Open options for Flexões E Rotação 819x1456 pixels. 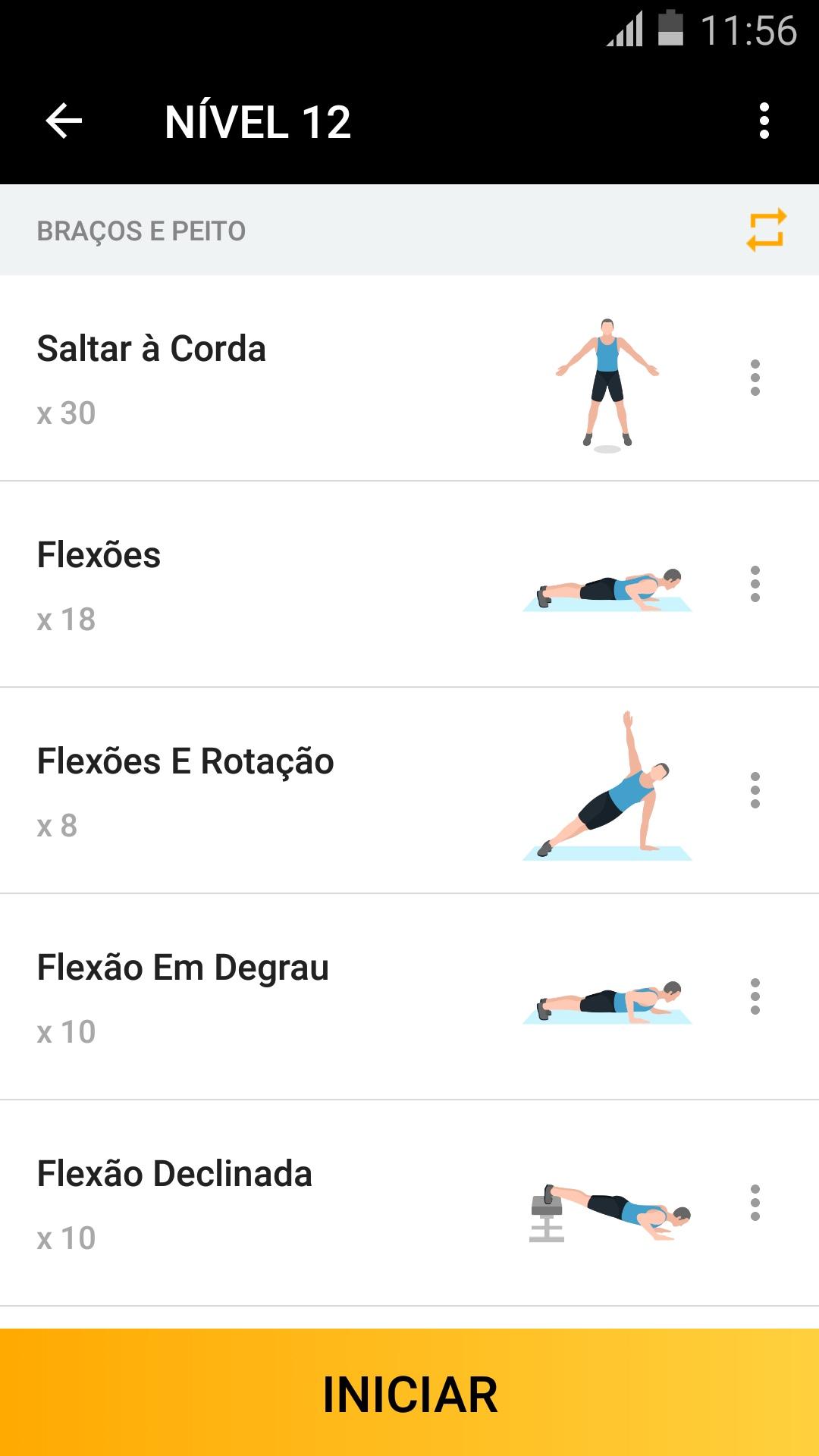[x=755, y=790]
